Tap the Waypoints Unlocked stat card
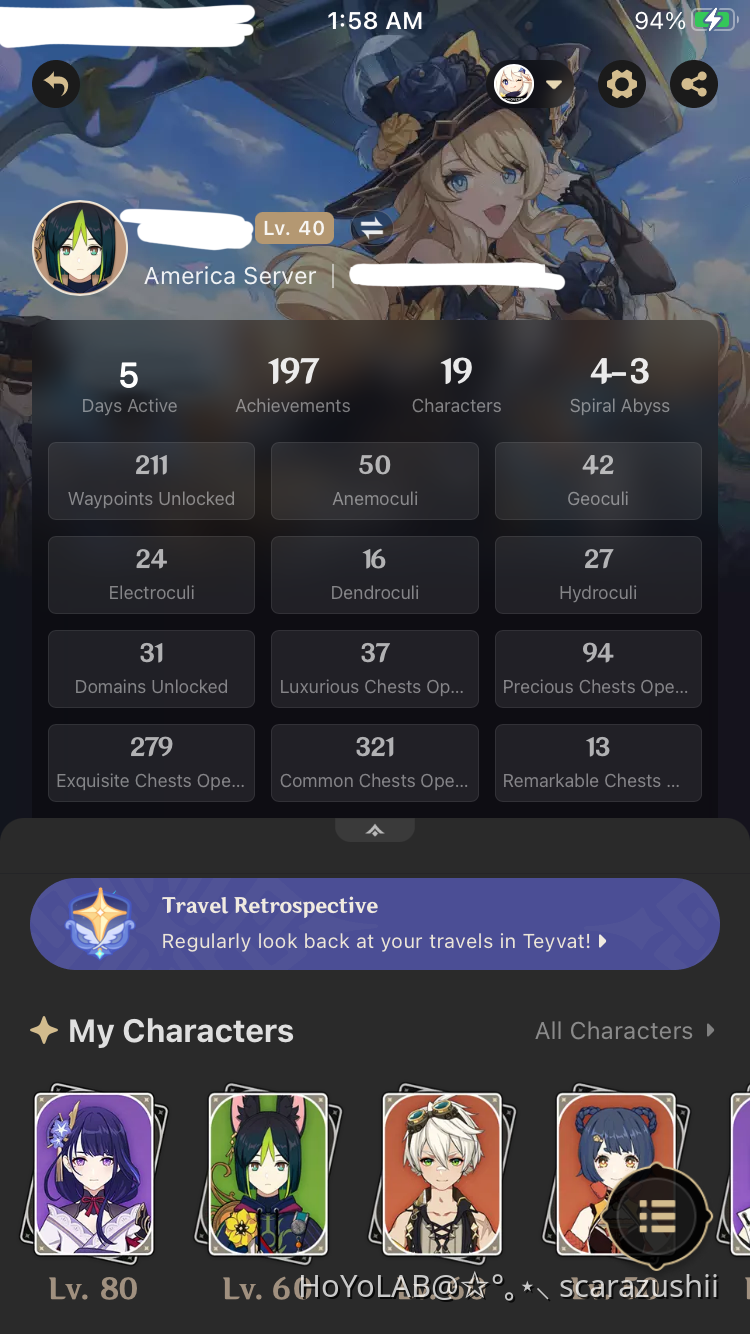Viewport: 750px width, 1334px height. tap(151, 480)
